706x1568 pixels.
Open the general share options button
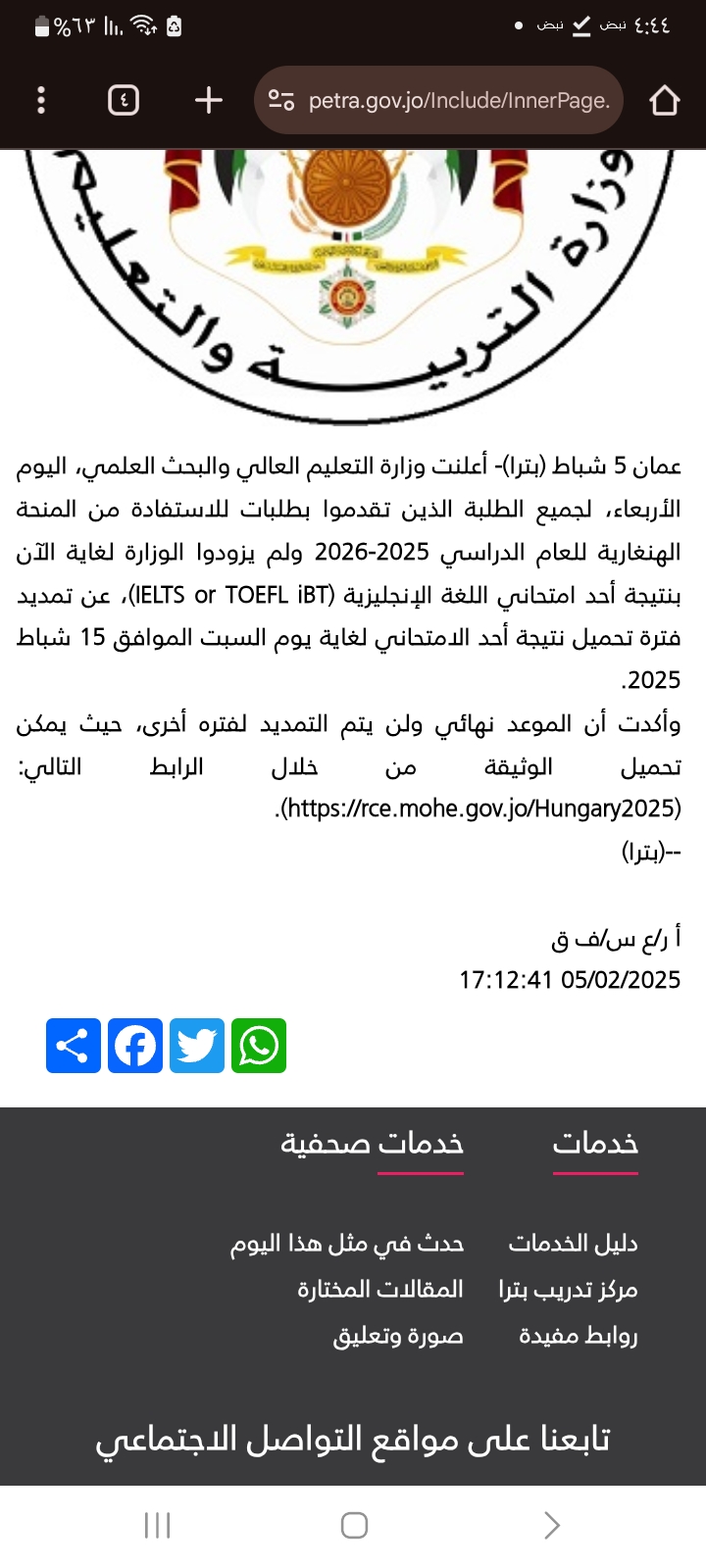click(x=74, y=1046)
